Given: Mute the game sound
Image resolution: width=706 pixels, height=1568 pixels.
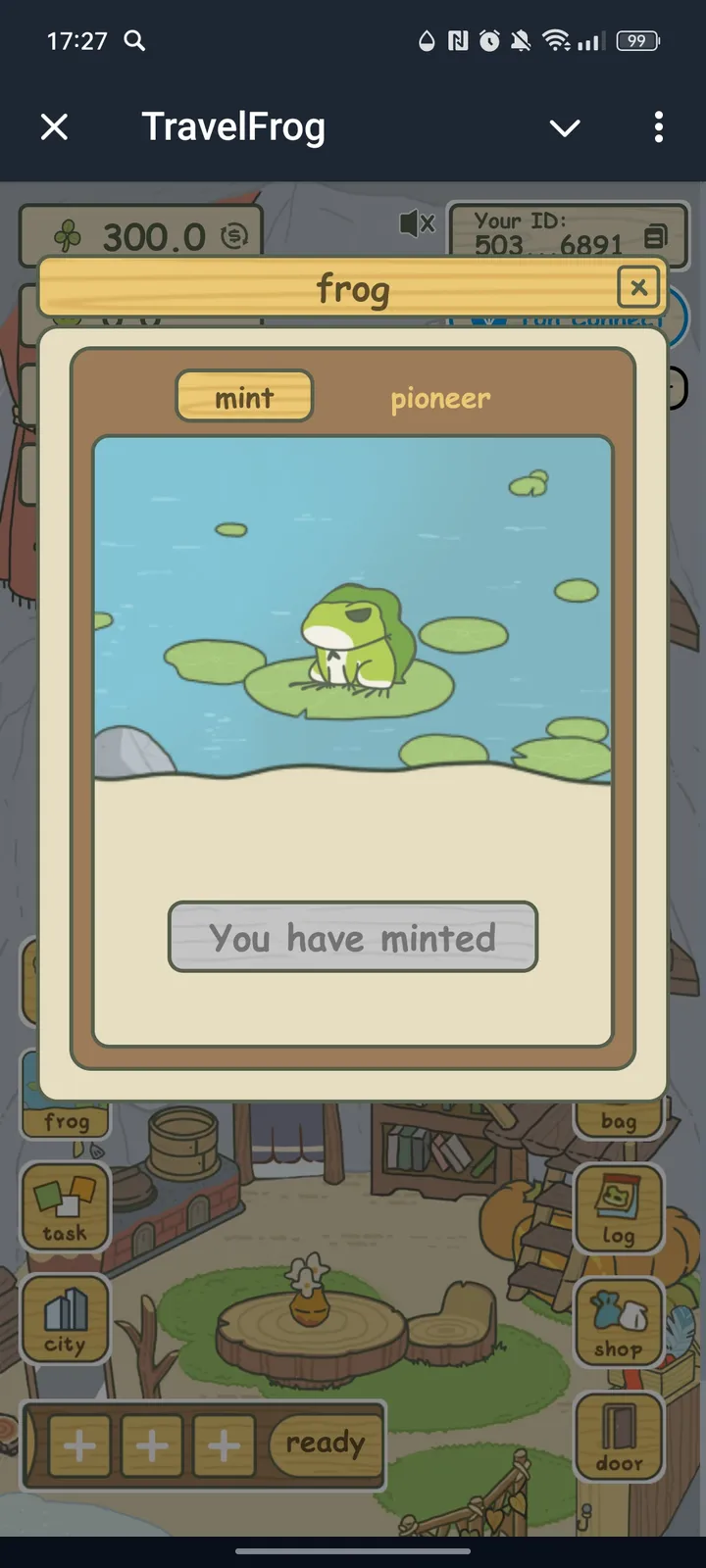Looking at the screenshot, I should 416,223.
